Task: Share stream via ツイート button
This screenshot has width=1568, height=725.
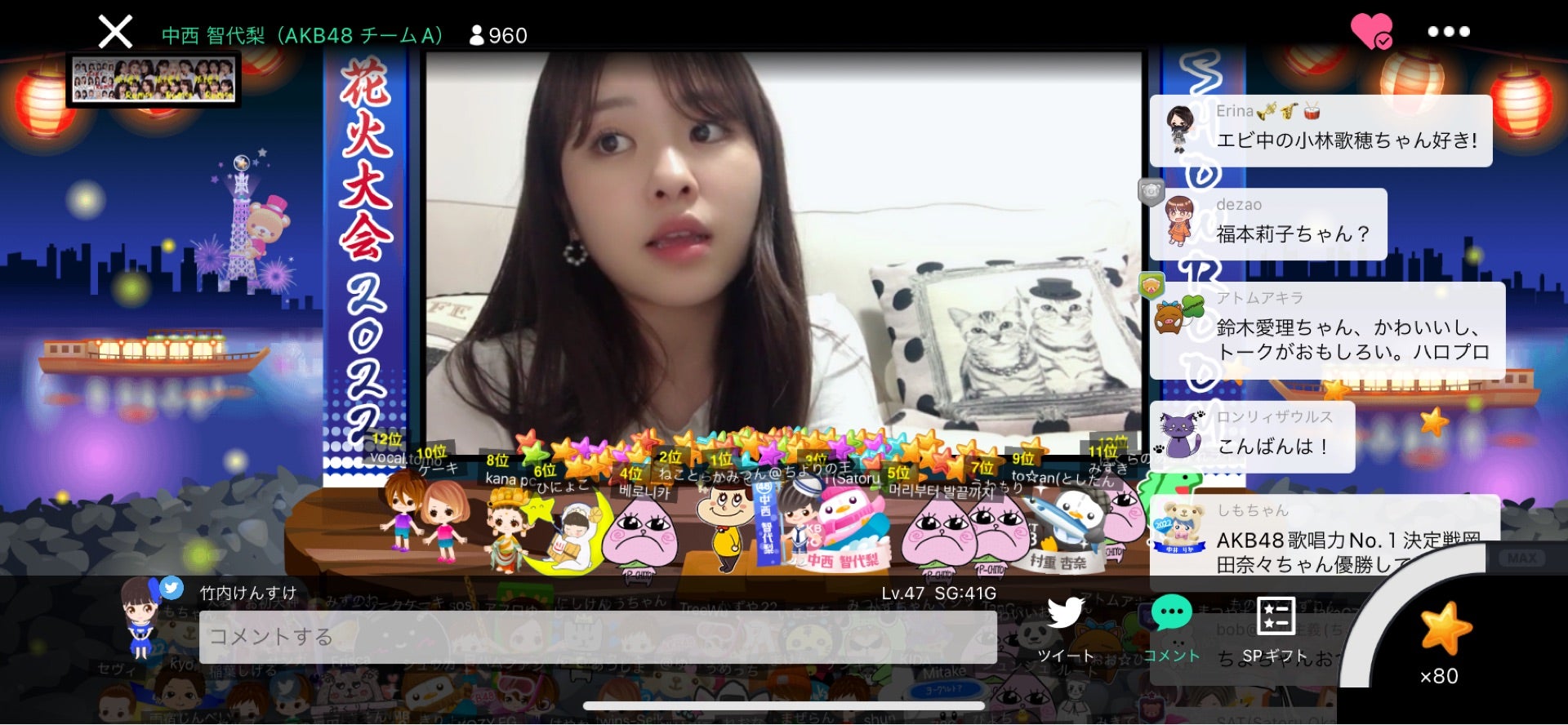Action: coord(1065,629)
